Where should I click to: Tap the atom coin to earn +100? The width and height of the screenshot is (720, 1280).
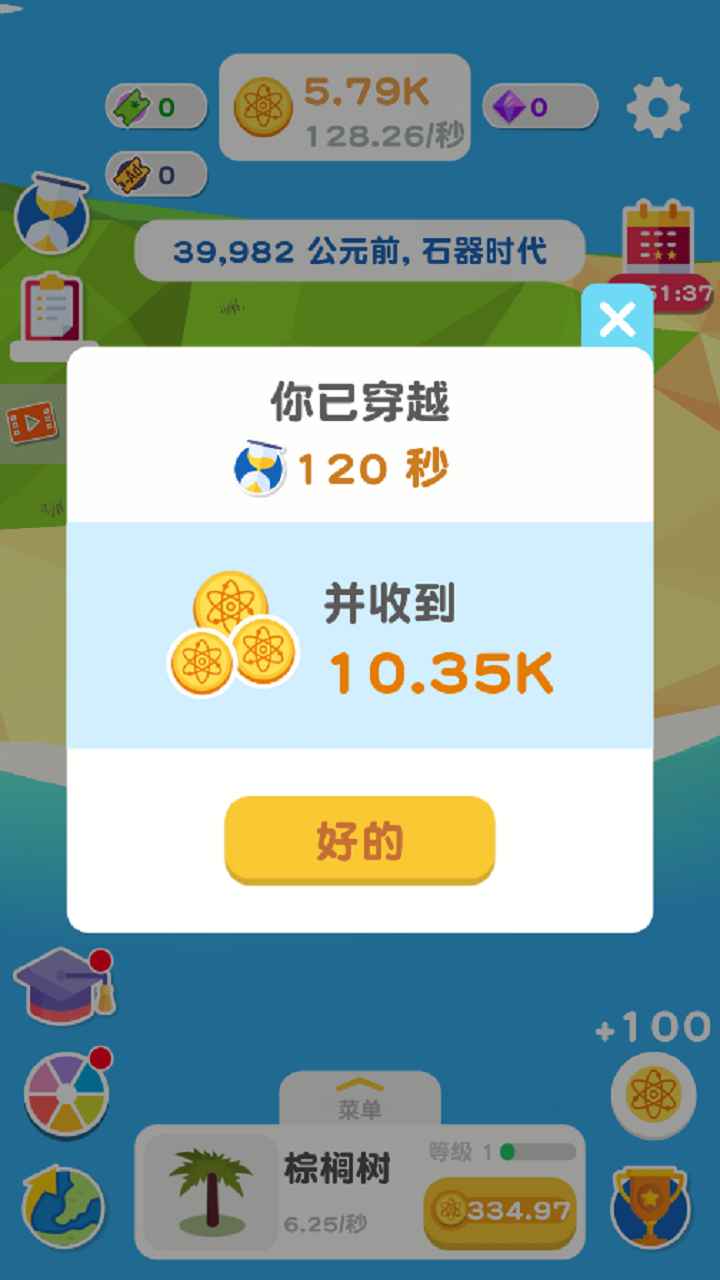pyautogui.click(x=654, y=1093)
